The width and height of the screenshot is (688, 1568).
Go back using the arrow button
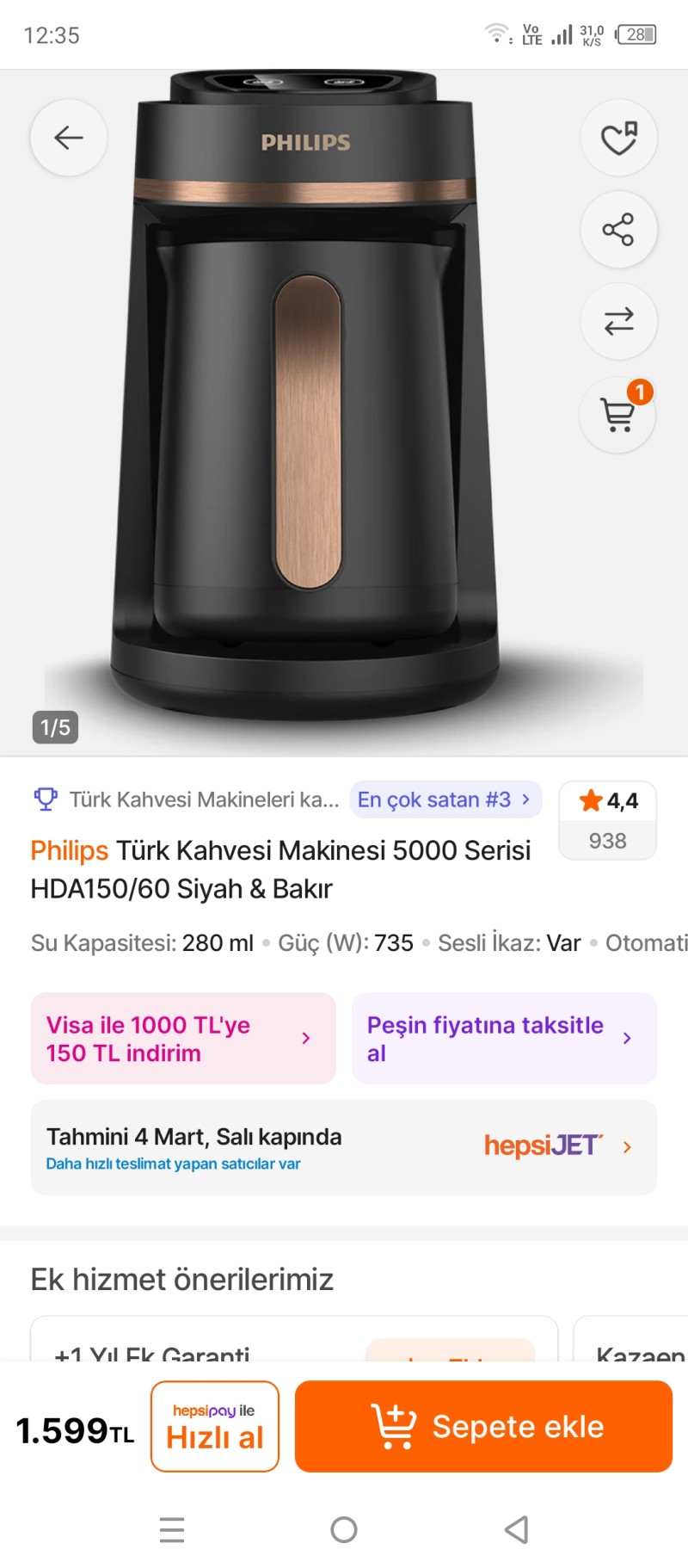tap(69, 138)
